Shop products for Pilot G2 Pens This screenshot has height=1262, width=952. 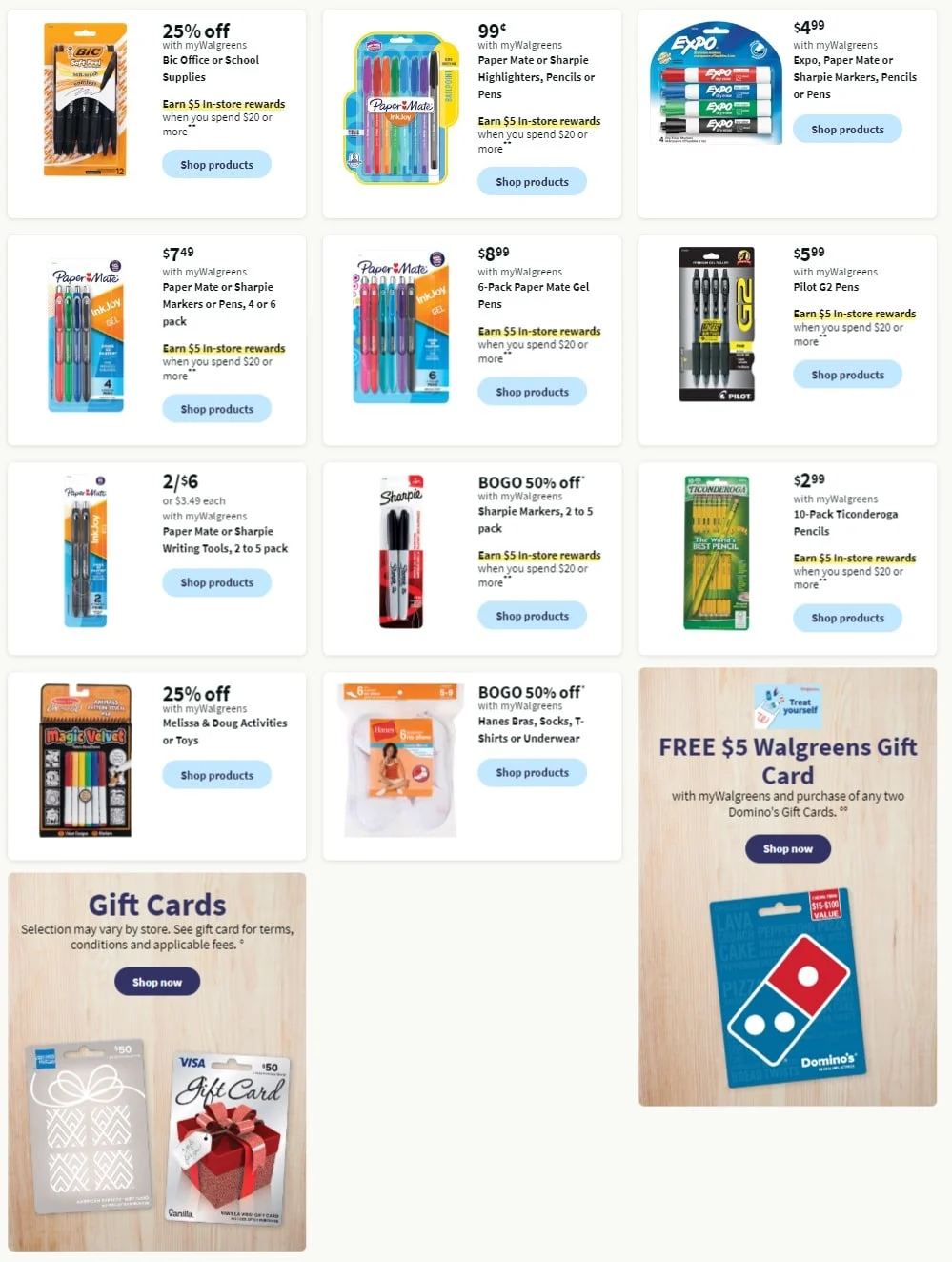[847, 374]
